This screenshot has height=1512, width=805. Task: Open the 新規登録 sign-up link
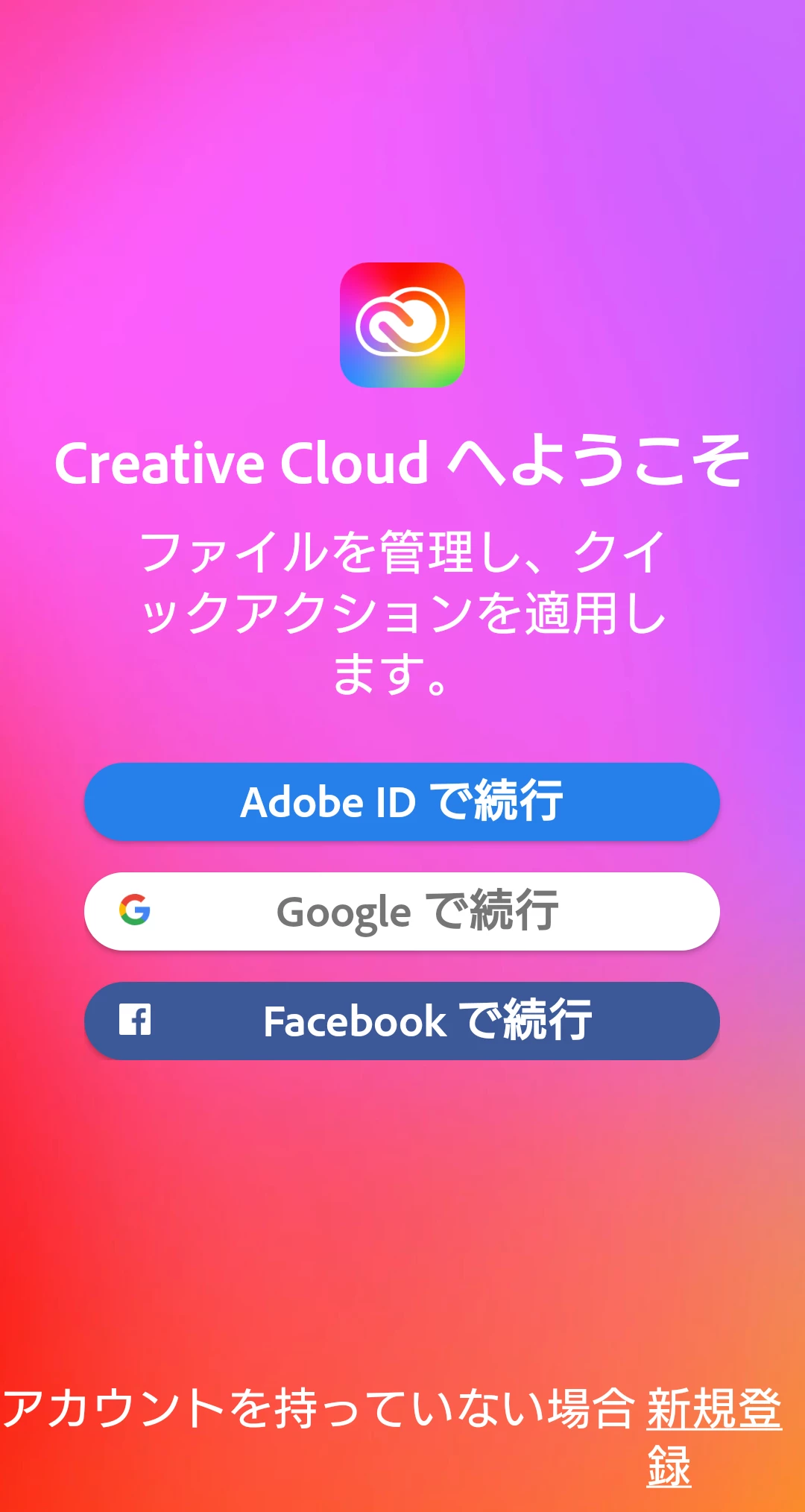point(713,1409)
